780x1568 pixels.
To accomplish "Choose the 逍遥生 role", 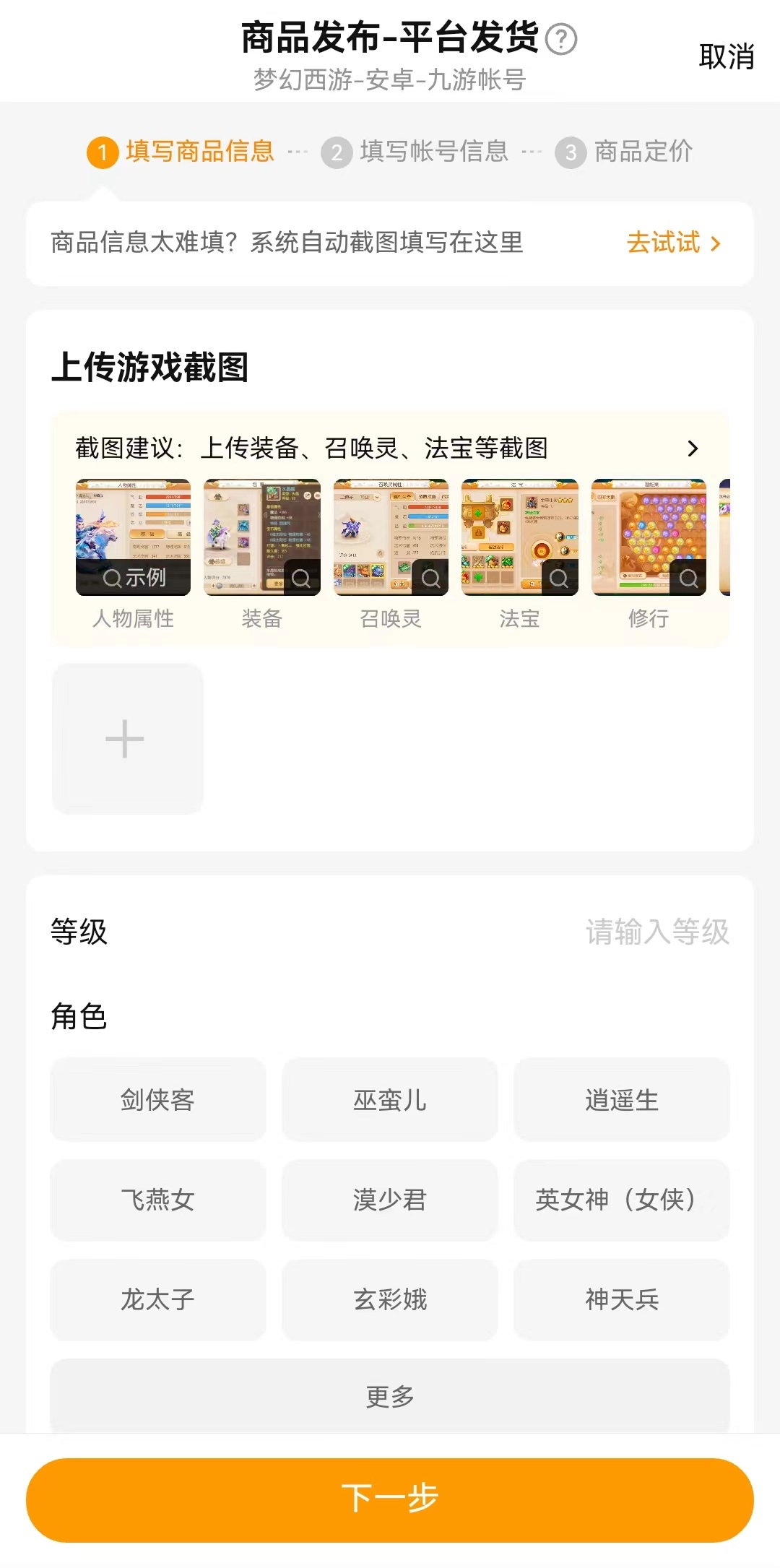I will tap(621, 1100).
